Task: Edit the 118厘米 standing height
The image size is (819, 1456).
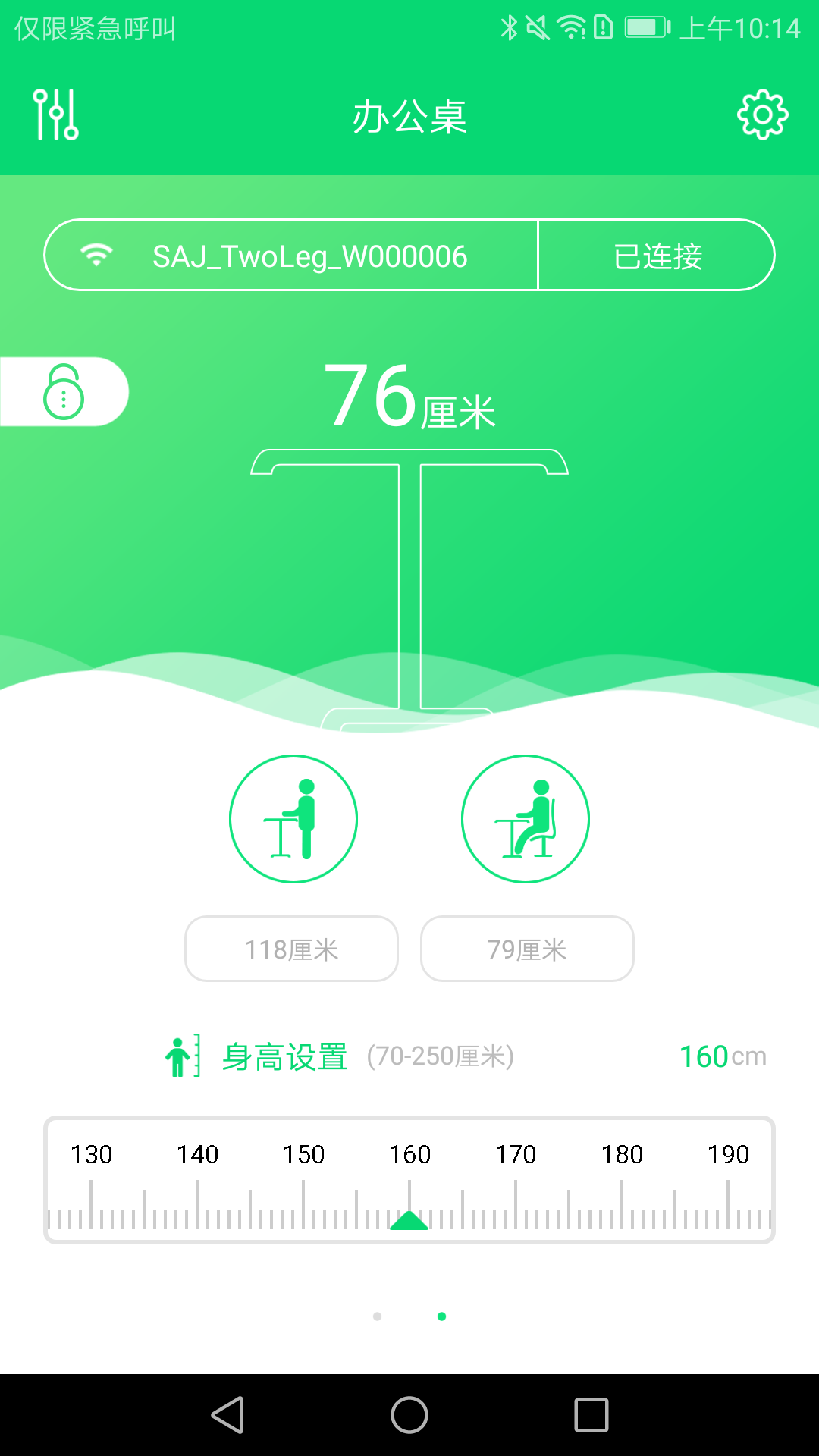Action: pos(292,949)
